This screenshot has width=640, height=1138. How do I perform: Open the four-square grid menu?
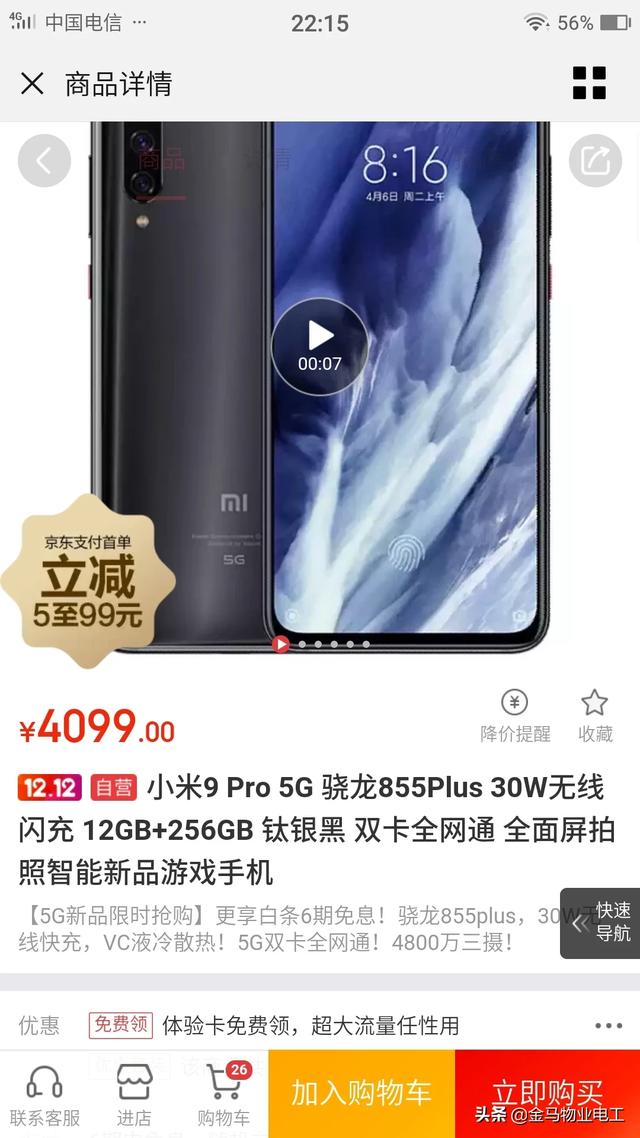point(589,83)
